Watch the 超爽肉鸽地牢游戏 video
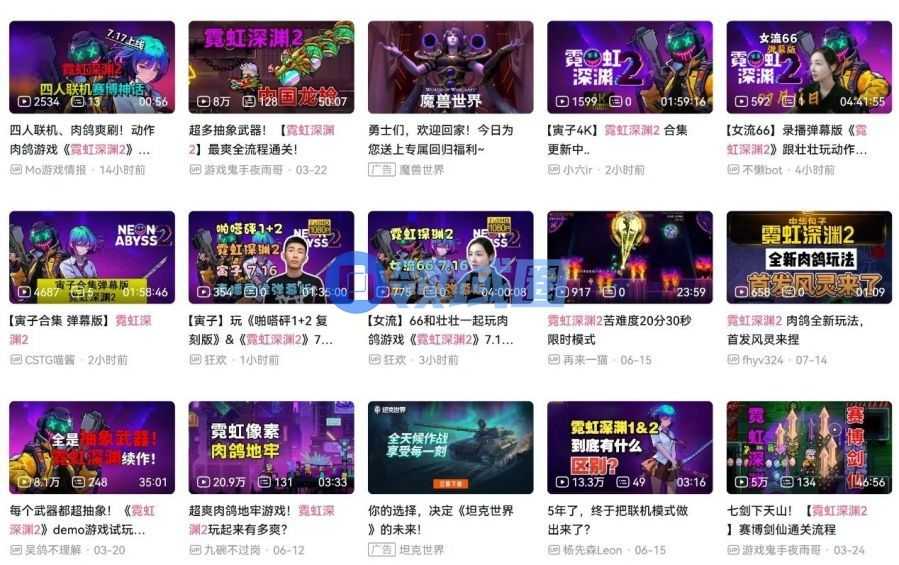The height and width of the screenshot is (565, 899). 270,447
